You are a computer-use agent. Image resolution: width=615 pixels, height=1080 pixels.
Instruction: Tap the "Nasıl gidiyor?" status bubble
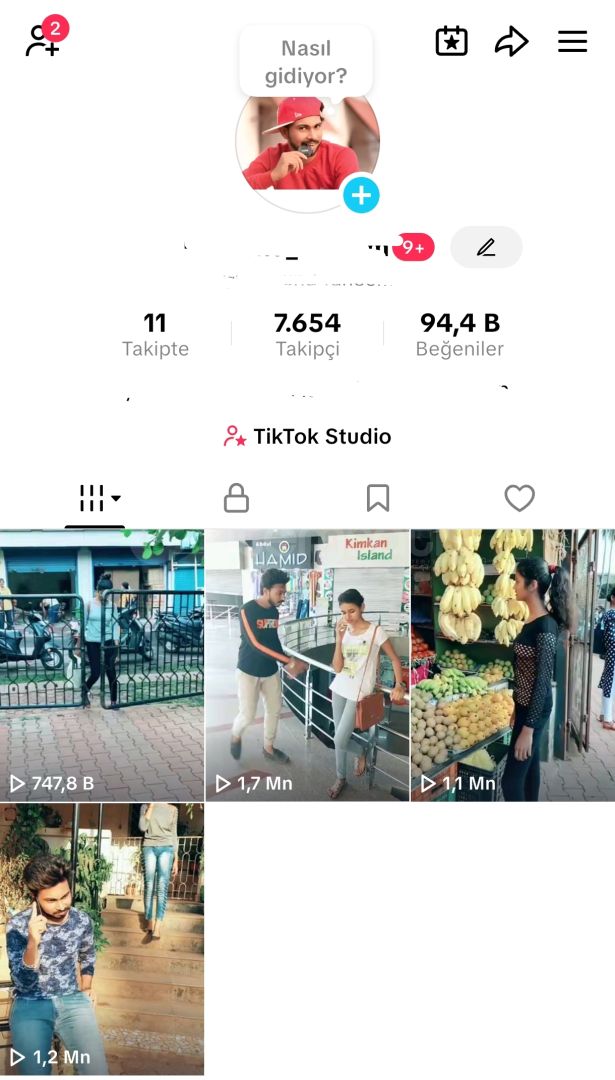coord(305,62)
